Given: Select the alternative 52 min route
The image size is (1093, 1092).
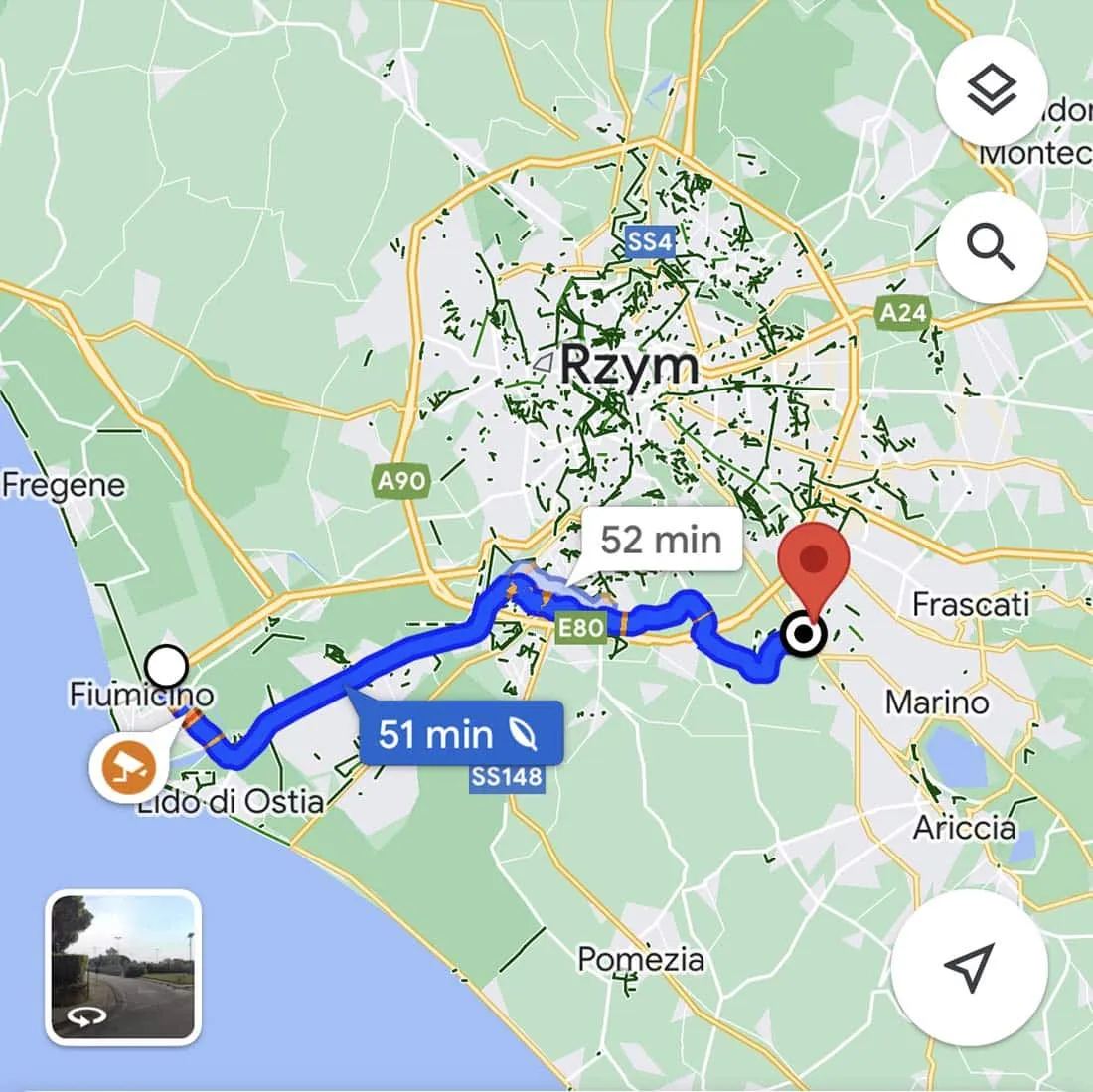Looking at the screenshot, I should pos(661,540).
